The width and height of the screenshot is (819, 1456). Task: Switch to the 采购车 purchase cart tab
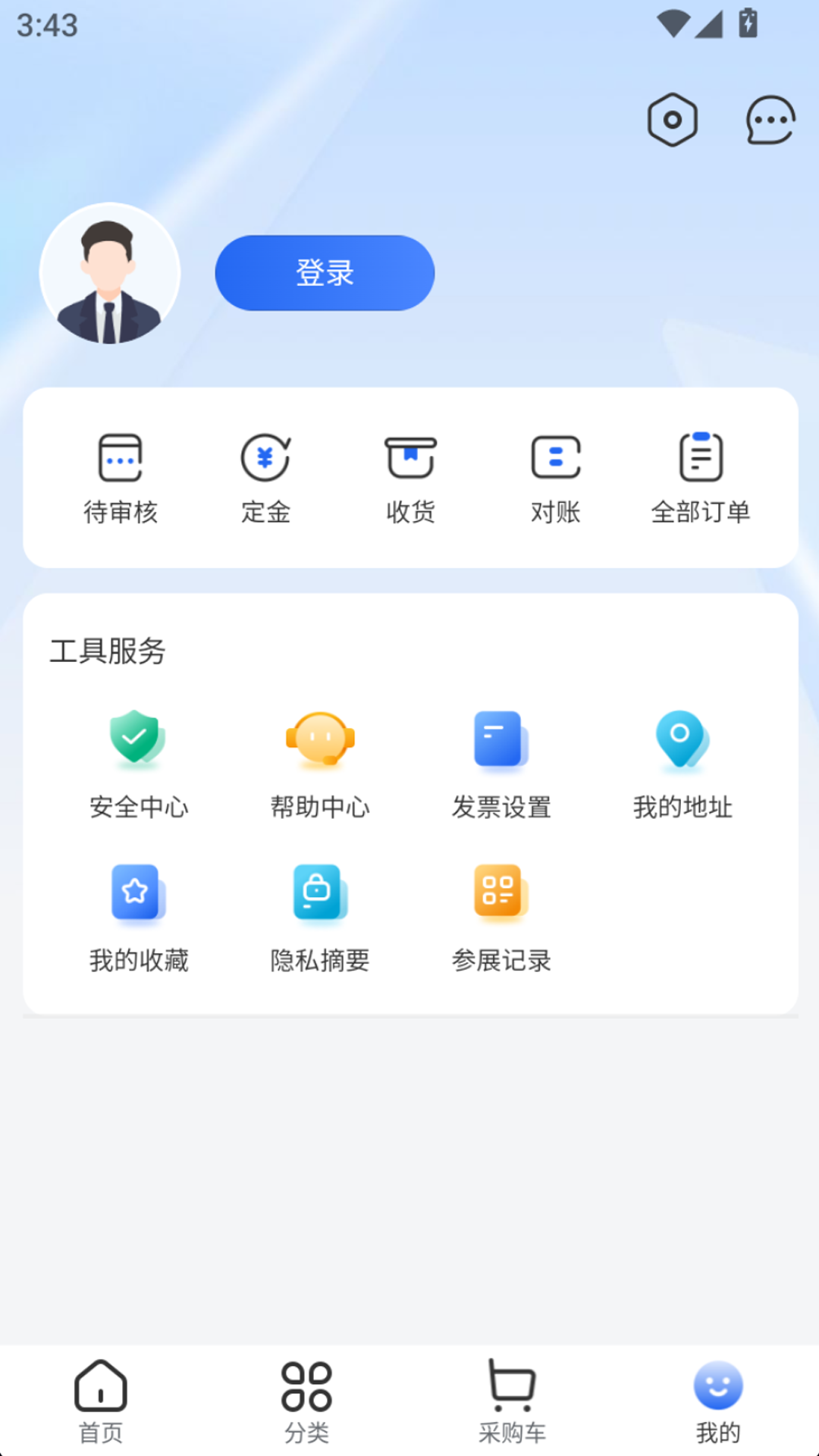click(512, 1401)
